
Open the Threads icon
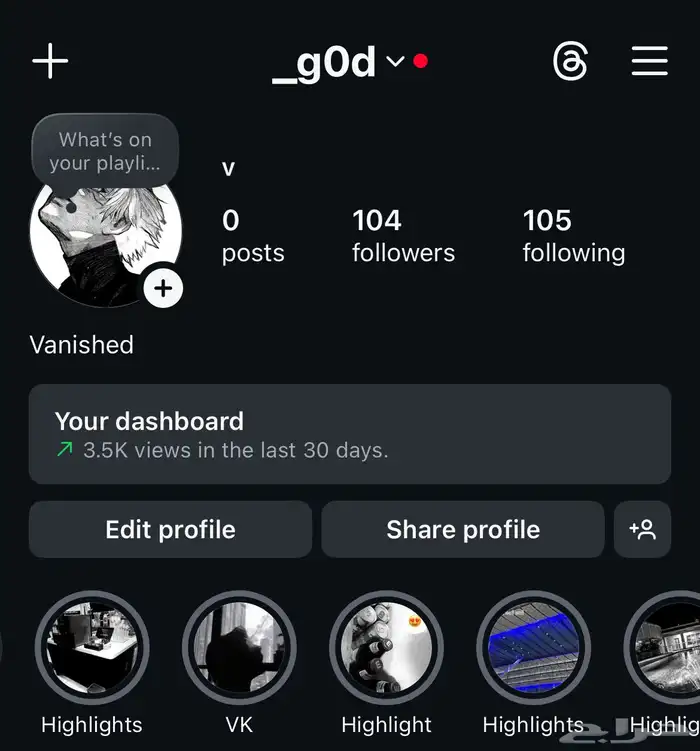570,62
